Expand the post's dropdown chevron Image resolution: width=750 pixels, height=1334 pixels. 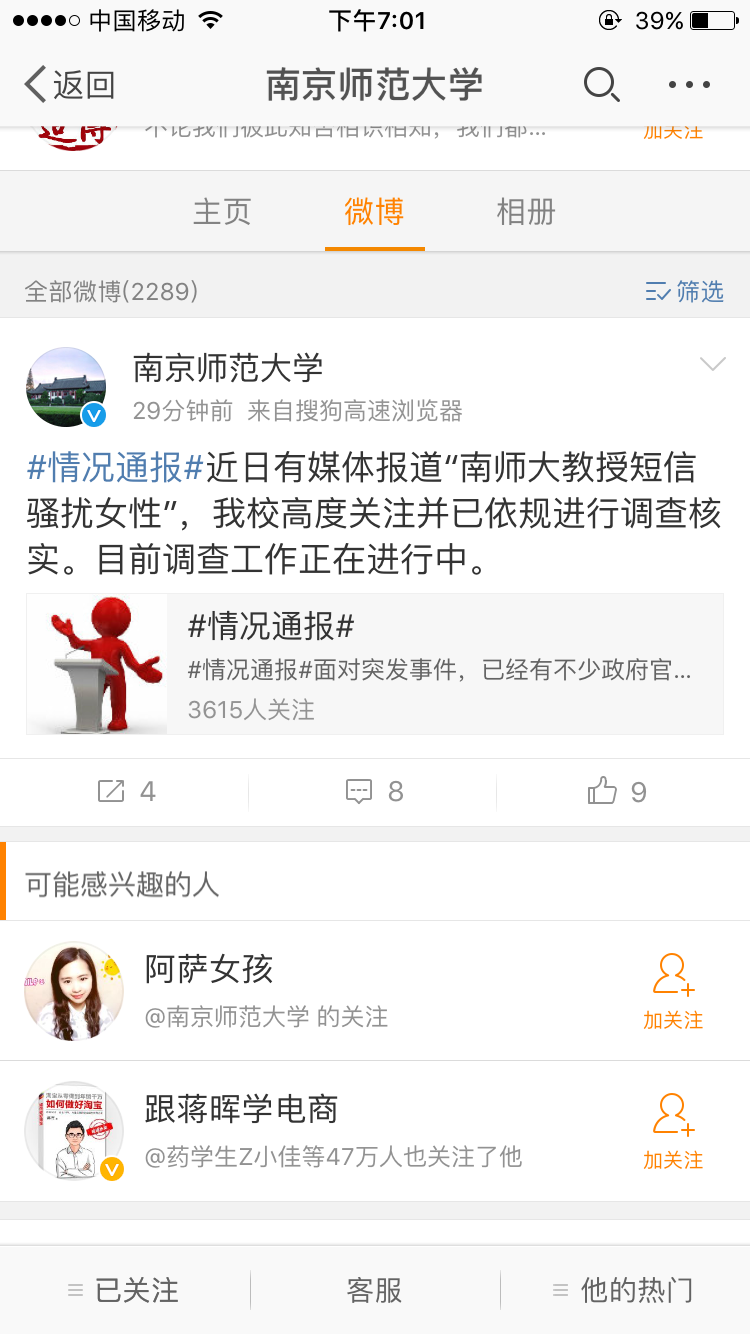(x=712, y=365)
